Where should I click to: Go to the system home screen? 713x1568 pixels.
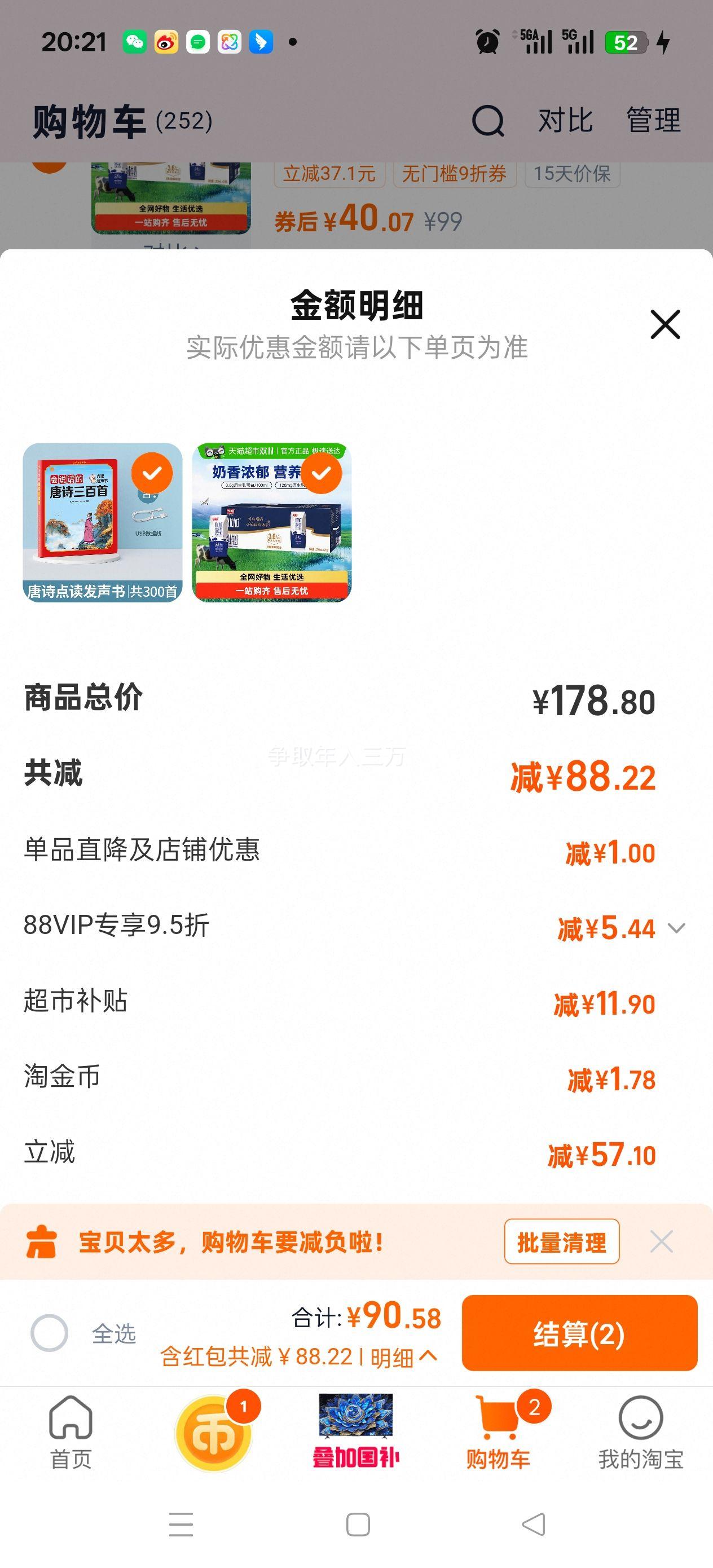pyautogui.click(x=358, y=1524)
